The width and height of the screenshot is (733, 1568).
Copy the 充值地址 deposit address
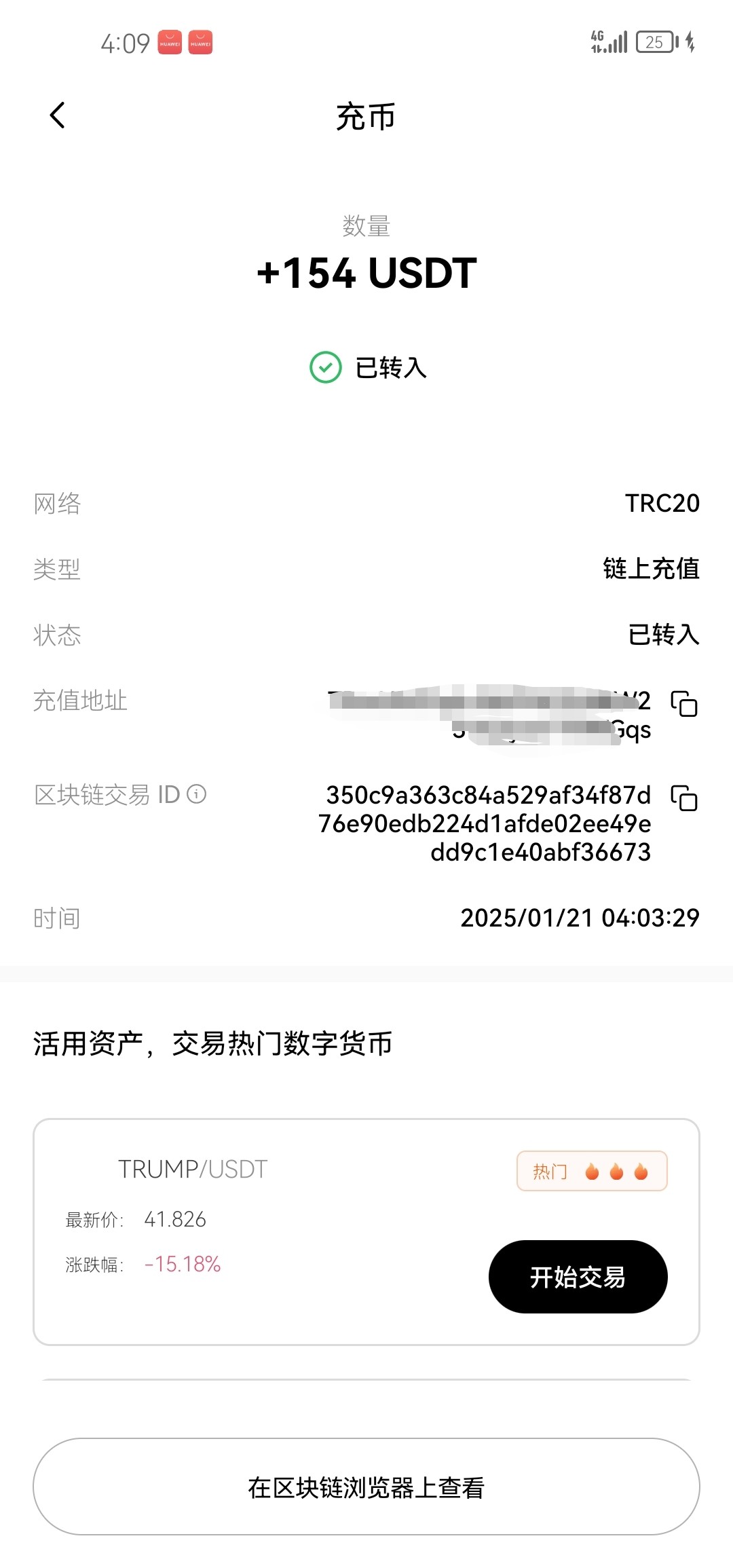tap(683, 704)
